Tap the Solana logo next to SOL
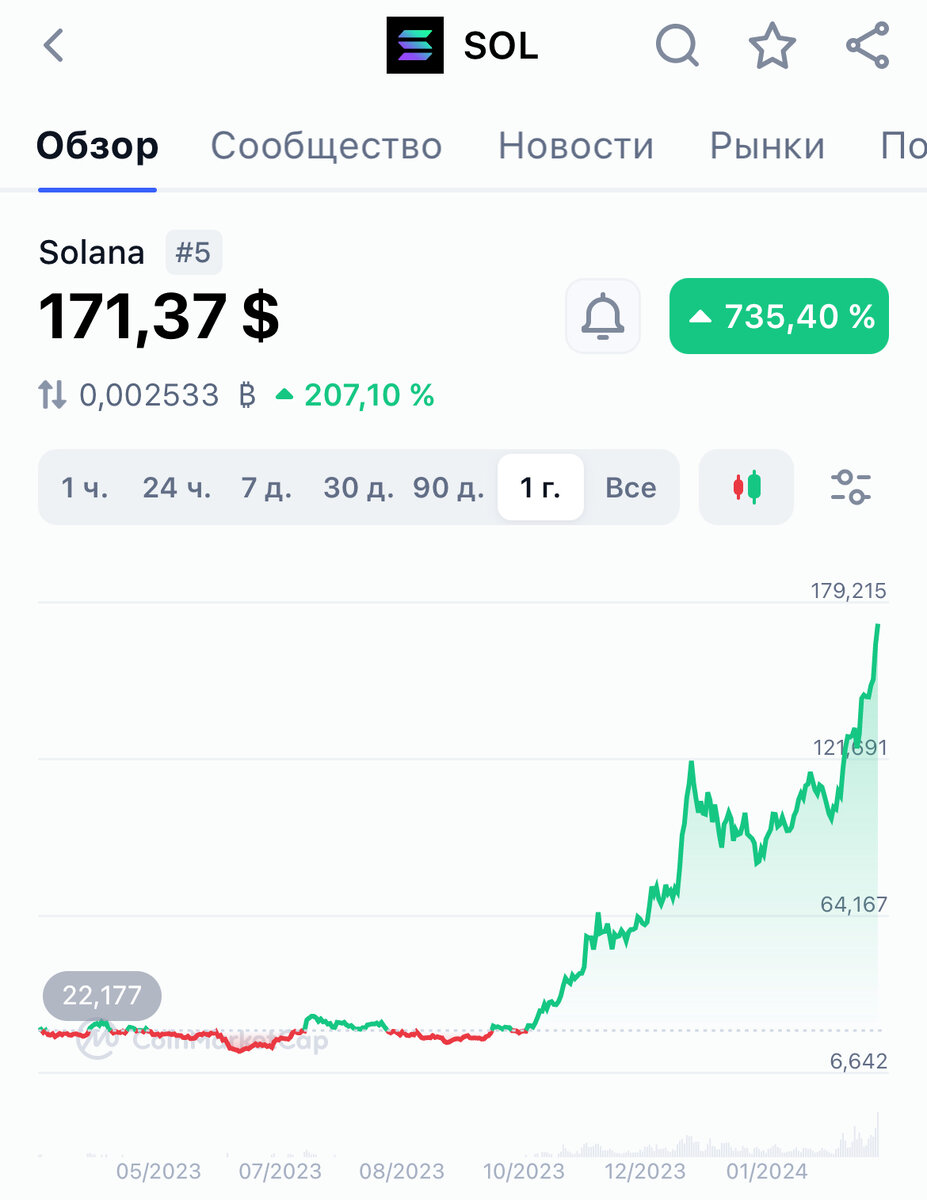Image resolution: width=927 pixels, height=1200 pixels. point(414,46)
